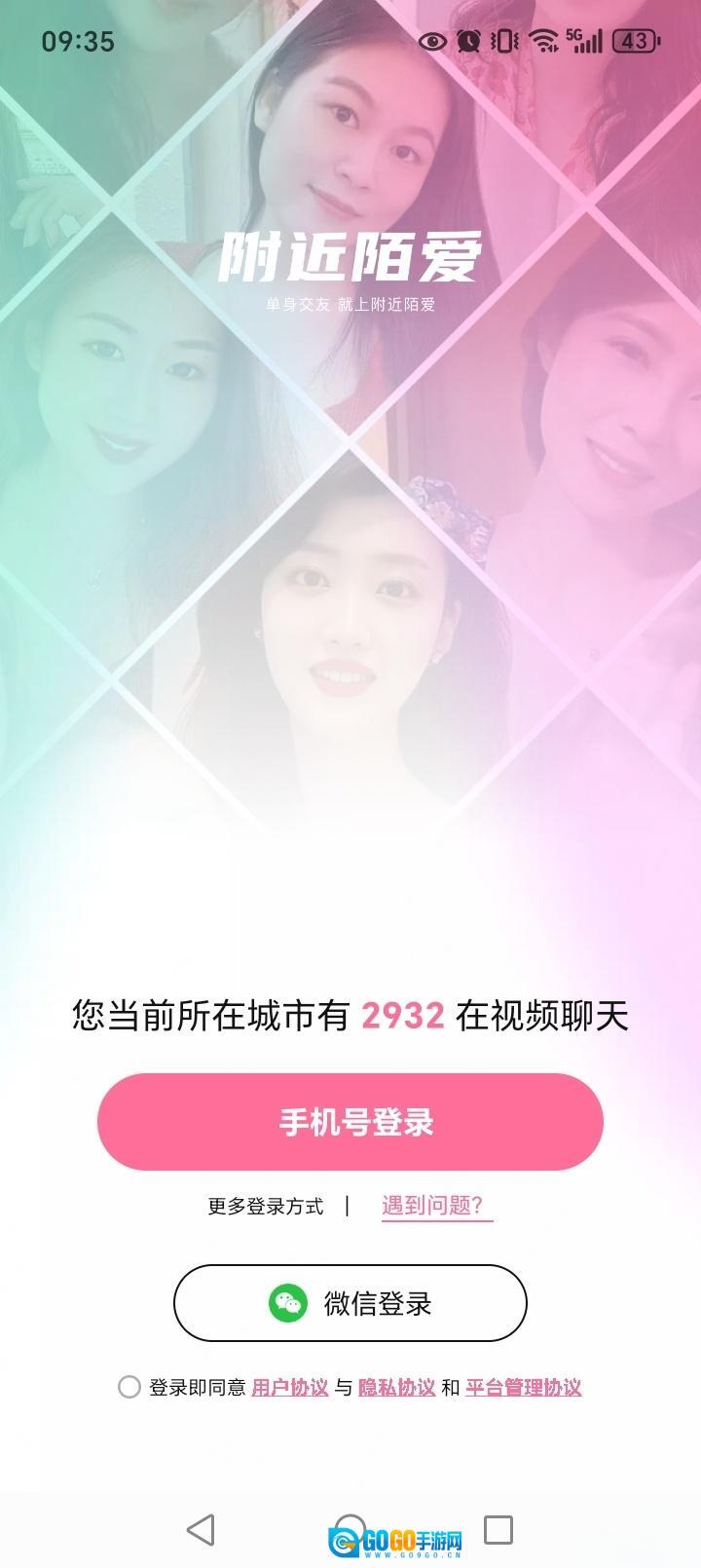Go back with the system back button
The image size is (701, 1568).
pyautogui.click(x=201, y=1529)
